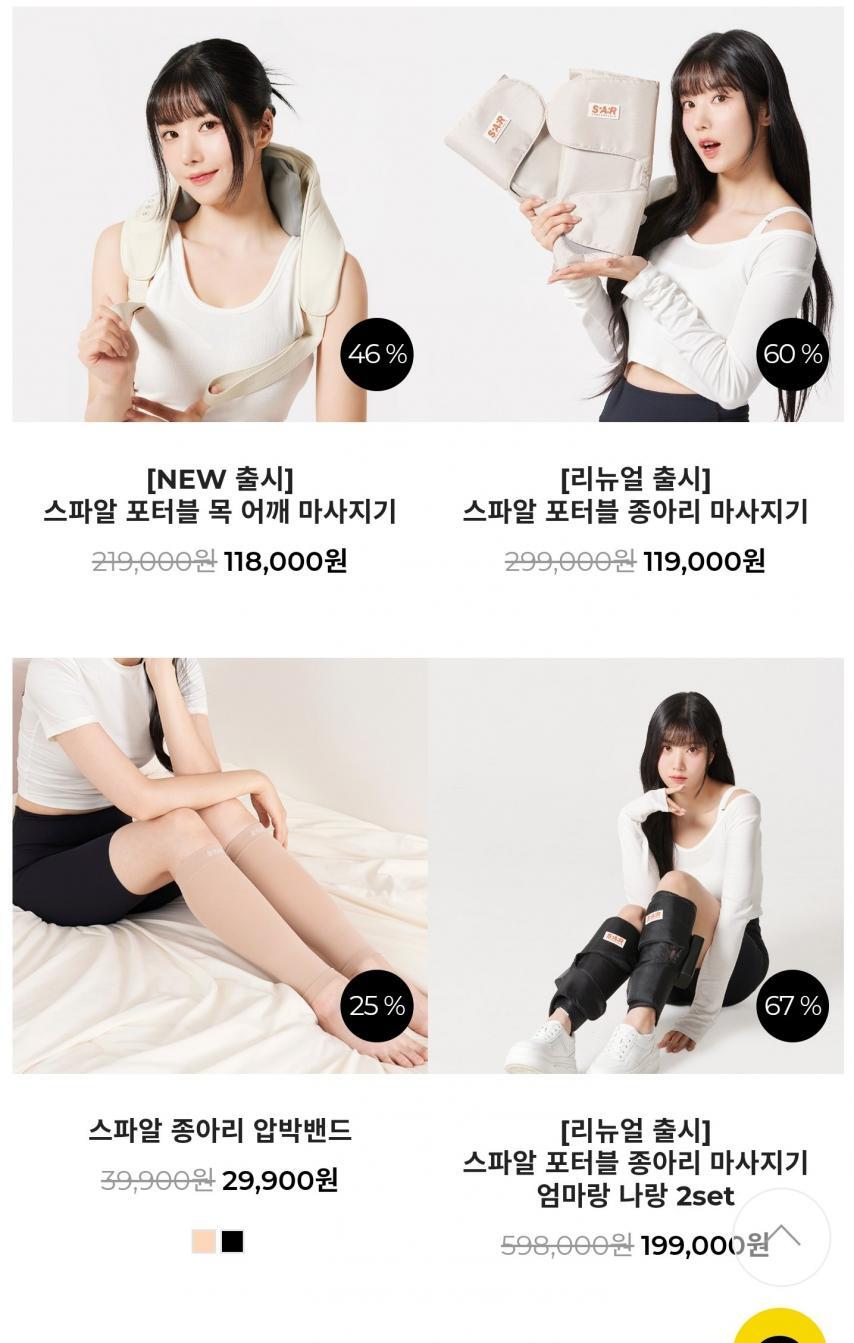Select the black color swatch
This screenshot has width=854, height=1343.
(233, 1242)
